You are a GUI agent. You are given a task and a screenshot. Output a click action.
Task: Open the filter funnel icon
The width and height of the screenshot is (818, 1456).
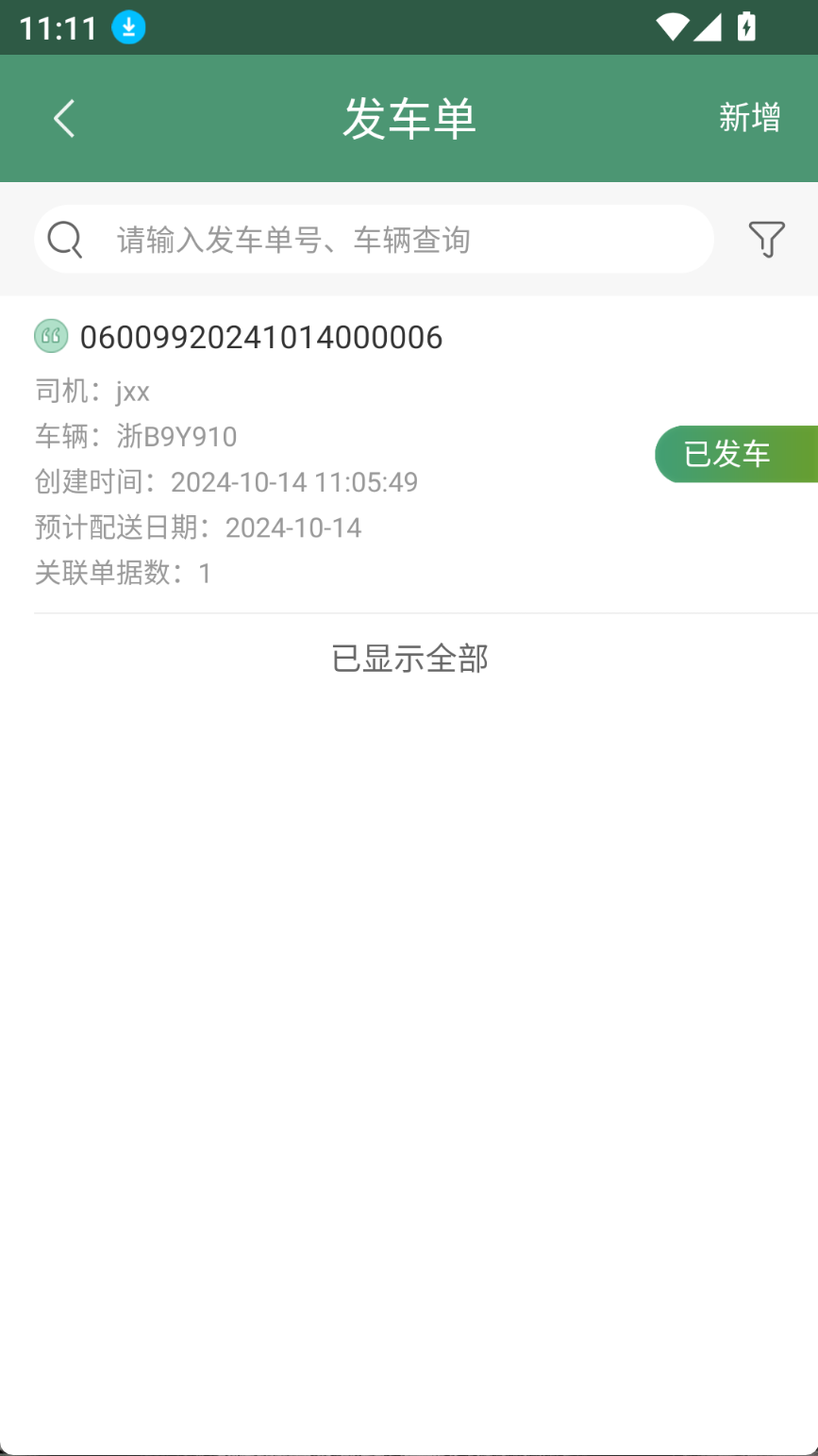point(766,240)
